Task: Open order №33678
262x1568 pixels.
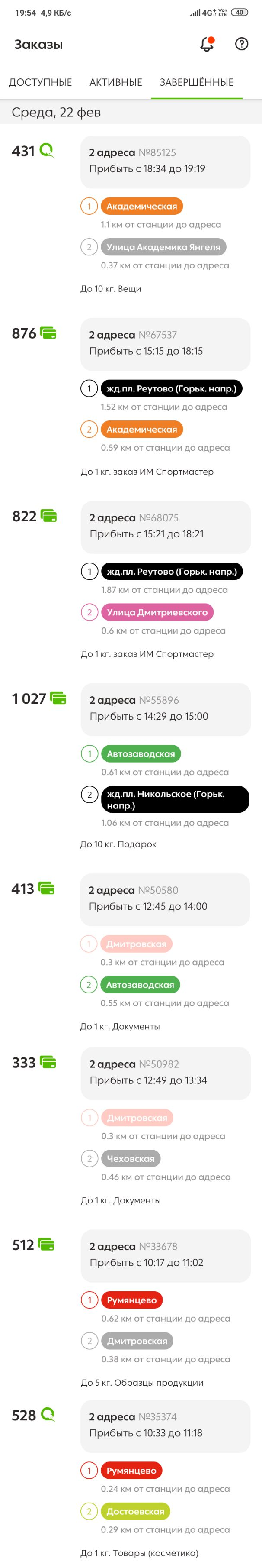Action: point(165,1254)
